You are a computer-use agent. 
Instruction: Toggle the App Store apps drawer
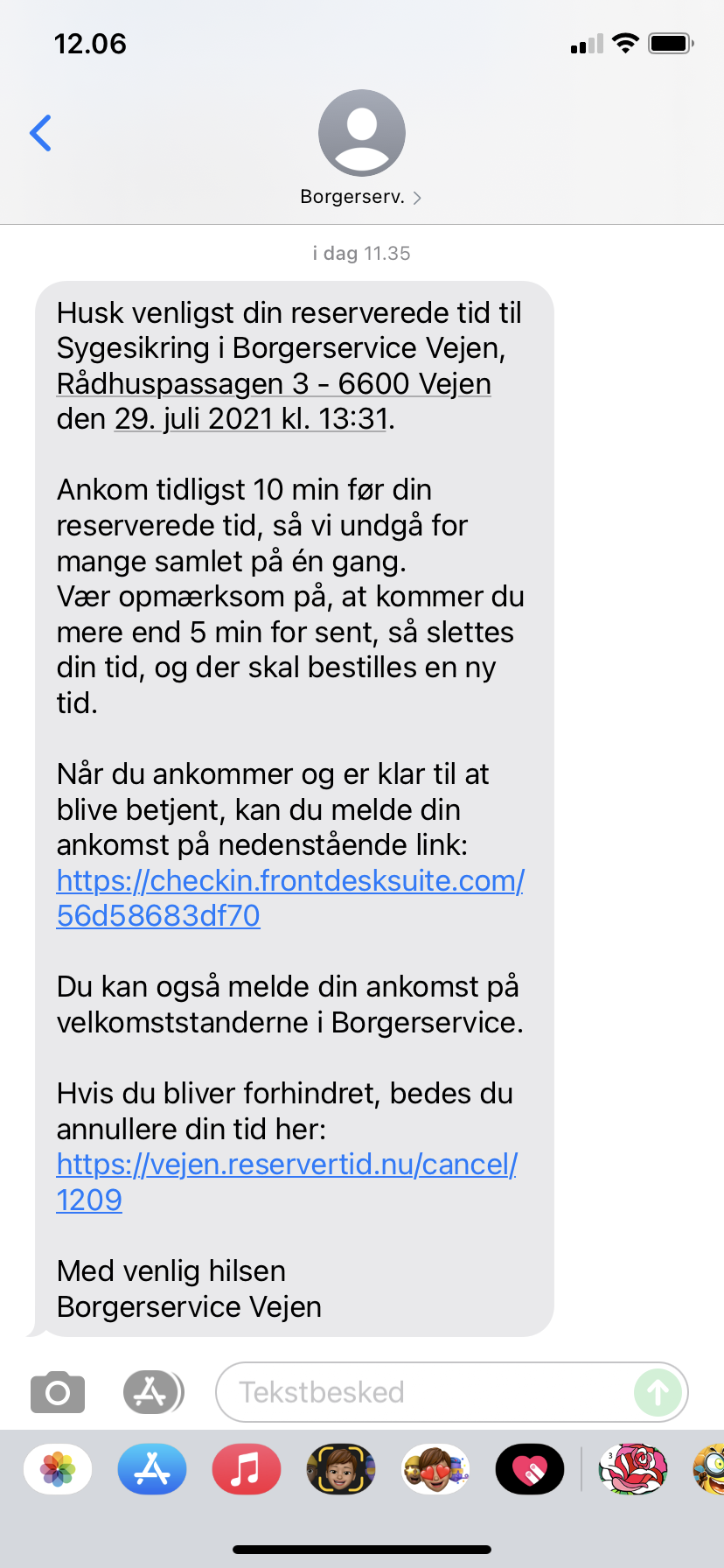pyautogui.click(x=152, y=1392)
